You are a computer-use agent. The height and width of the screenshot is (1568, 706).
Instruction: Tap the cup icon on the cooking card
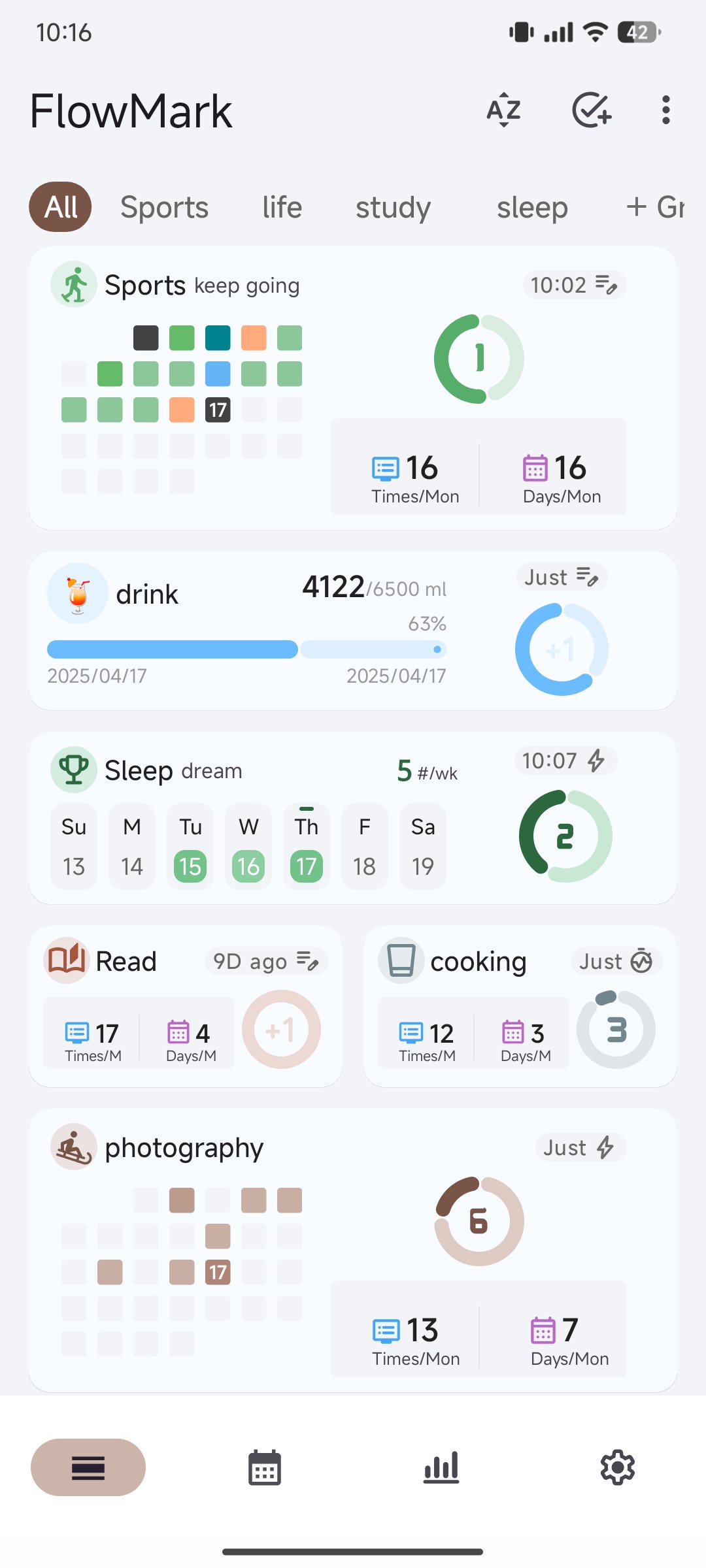[x=401, y=961]
